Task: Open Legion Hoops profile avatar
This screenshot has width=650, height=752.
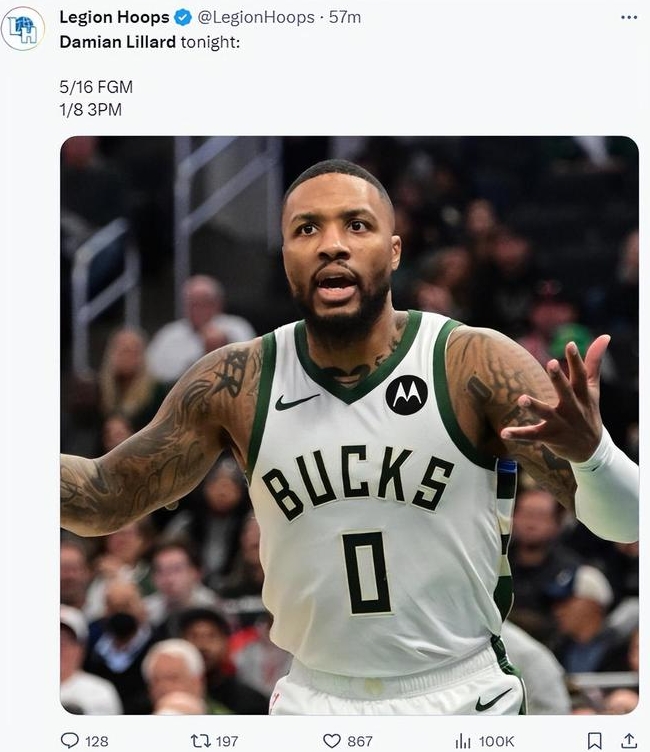Action: (x=22, y=28)
